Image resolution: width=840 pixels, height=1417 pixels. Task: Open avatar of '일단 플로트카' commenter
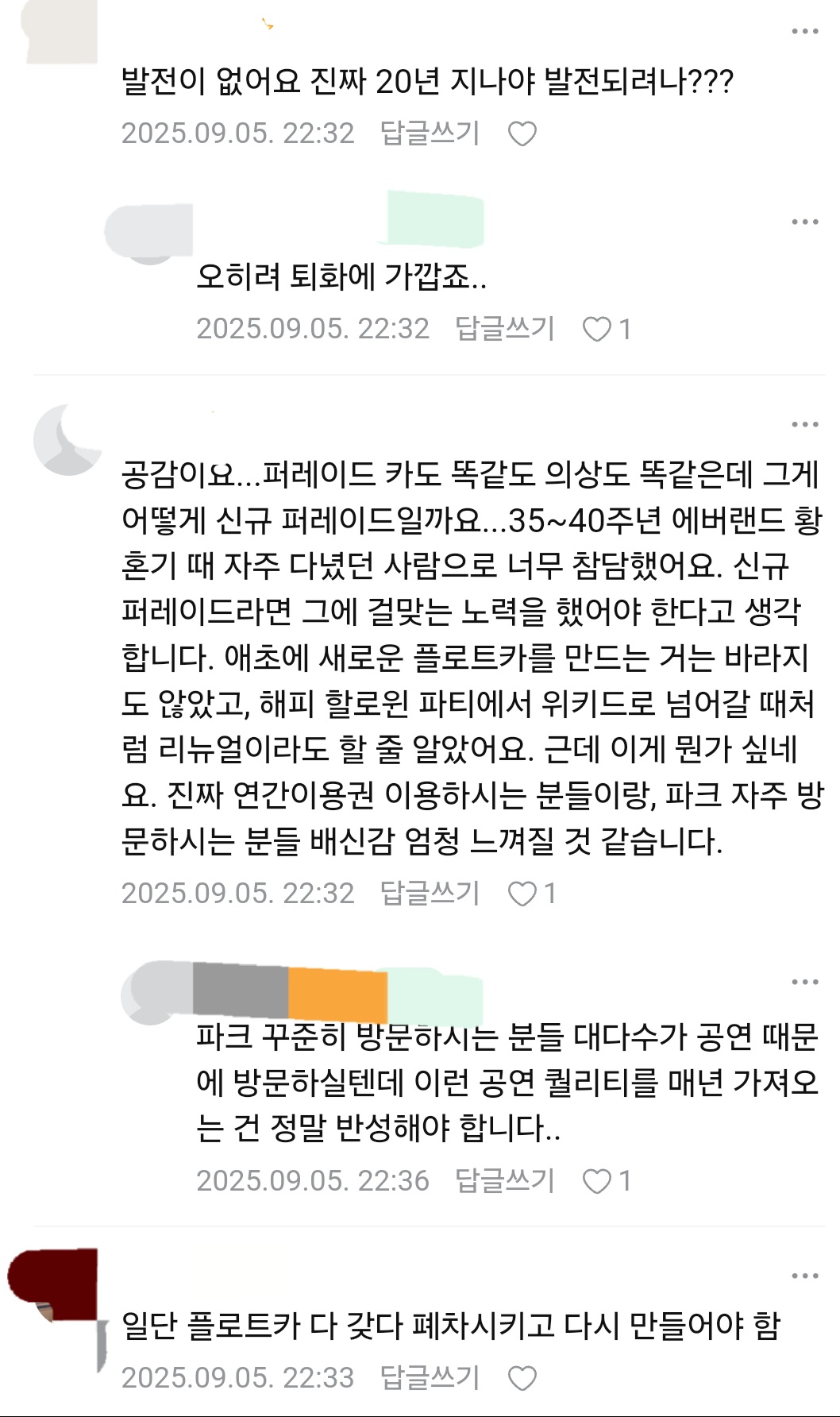click(54, 1284)
